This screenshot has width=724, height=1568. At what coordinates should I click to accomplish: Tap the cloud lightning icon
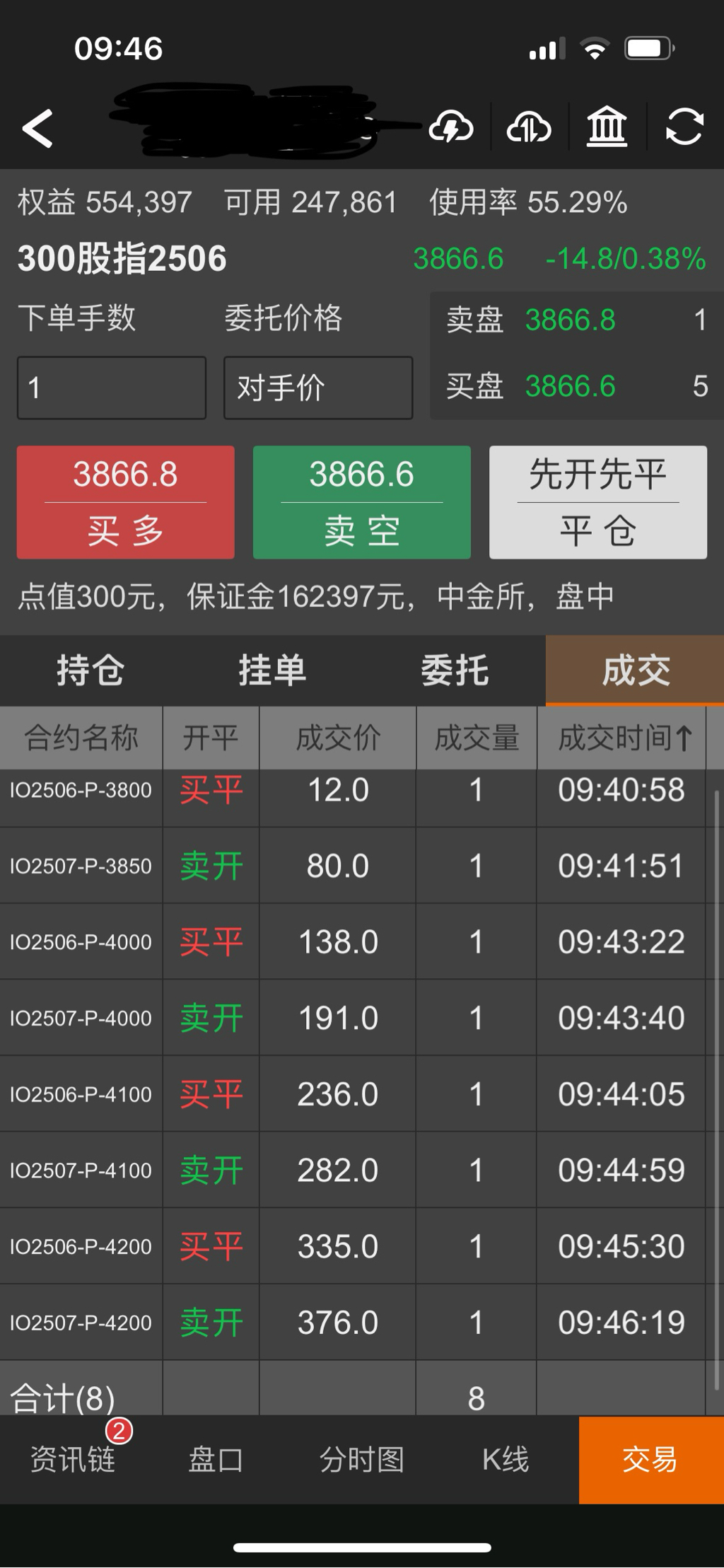pos(450,128)
